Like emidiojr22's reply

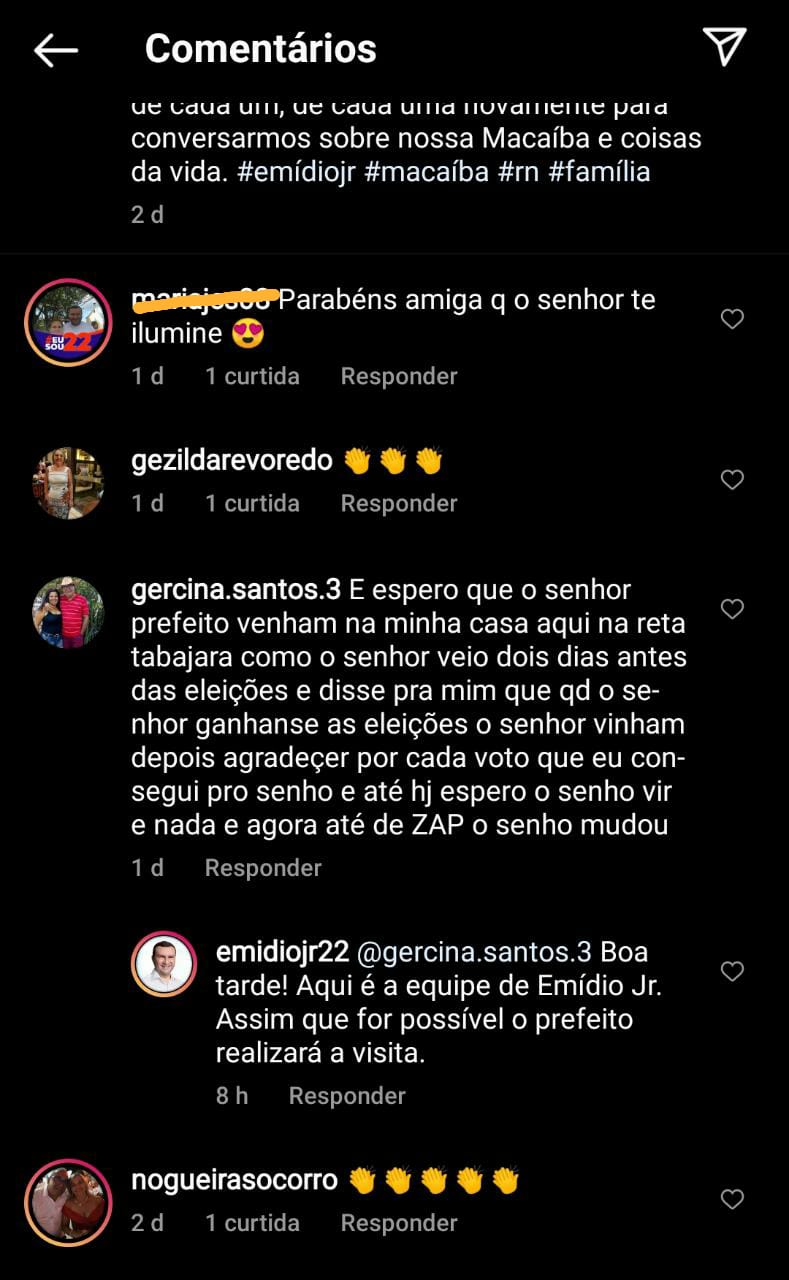[732, 971]
